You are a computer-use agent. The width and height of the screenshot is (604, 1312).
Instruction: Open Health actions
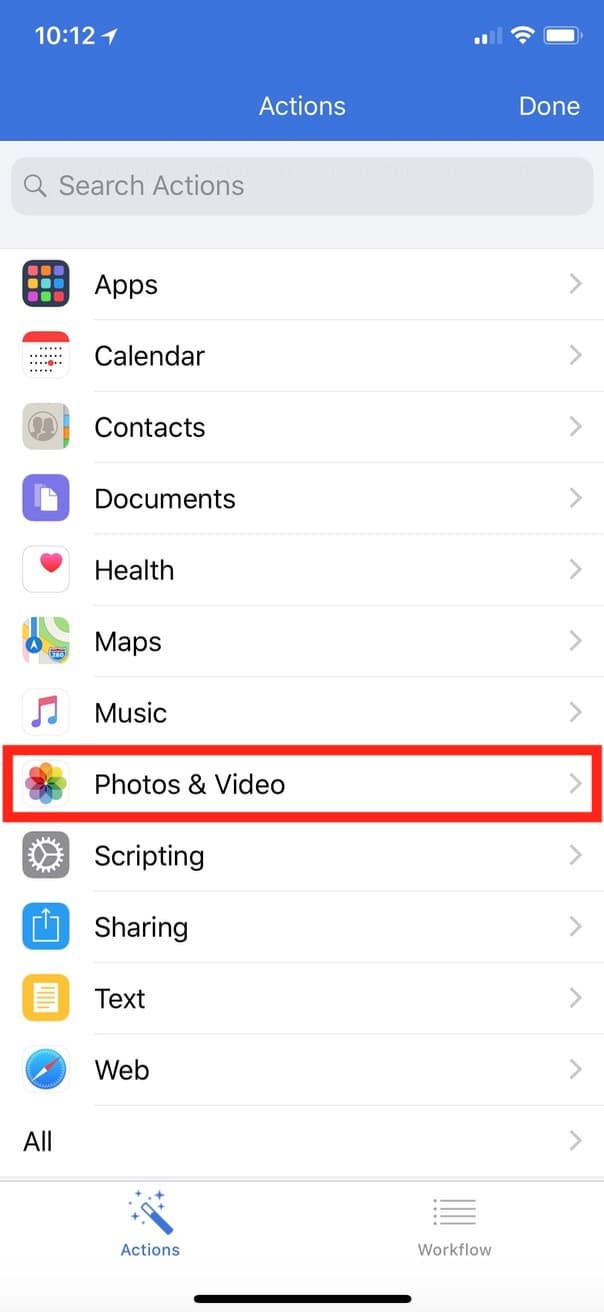[300, 570]
